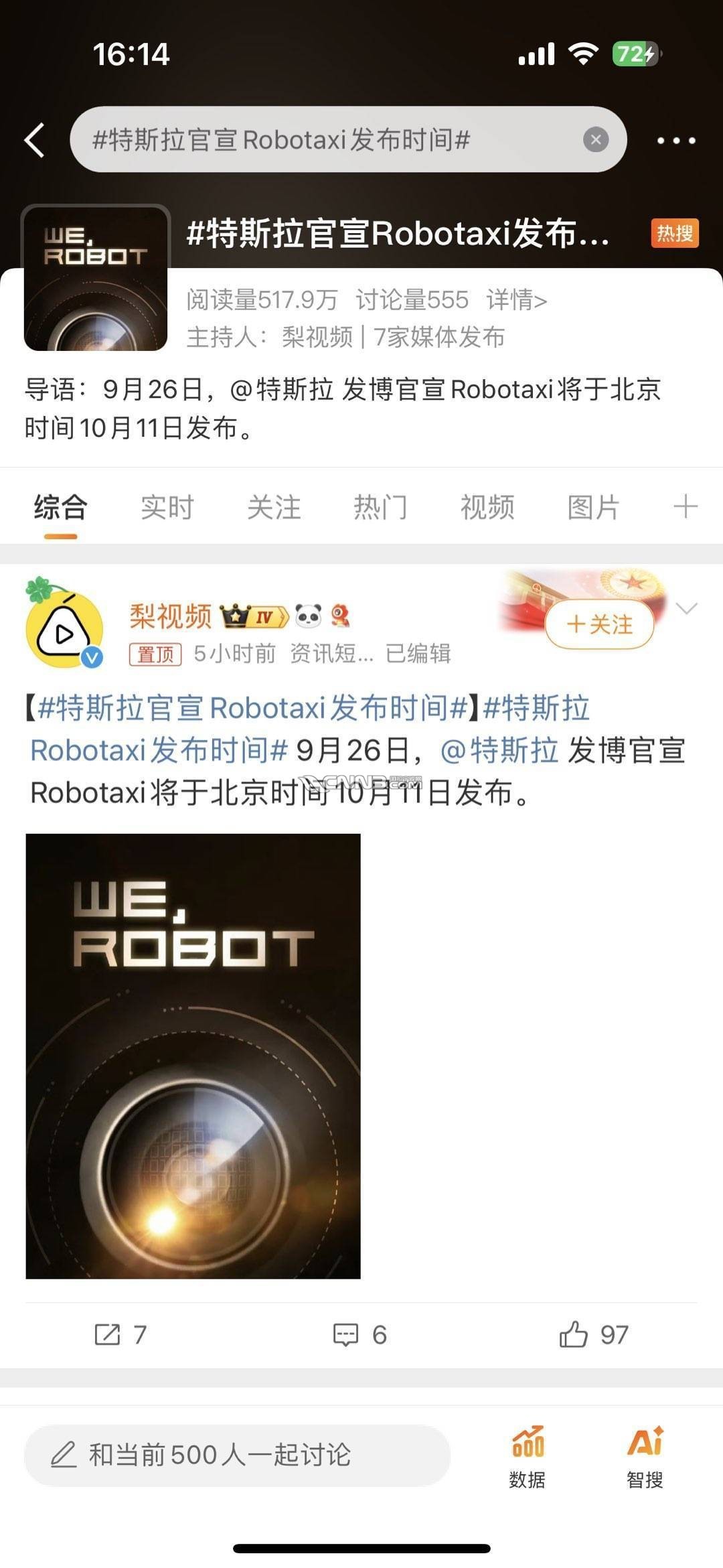Switch to the 热门 tab
The image size is (723, 1568).
[x=380, y=507]
